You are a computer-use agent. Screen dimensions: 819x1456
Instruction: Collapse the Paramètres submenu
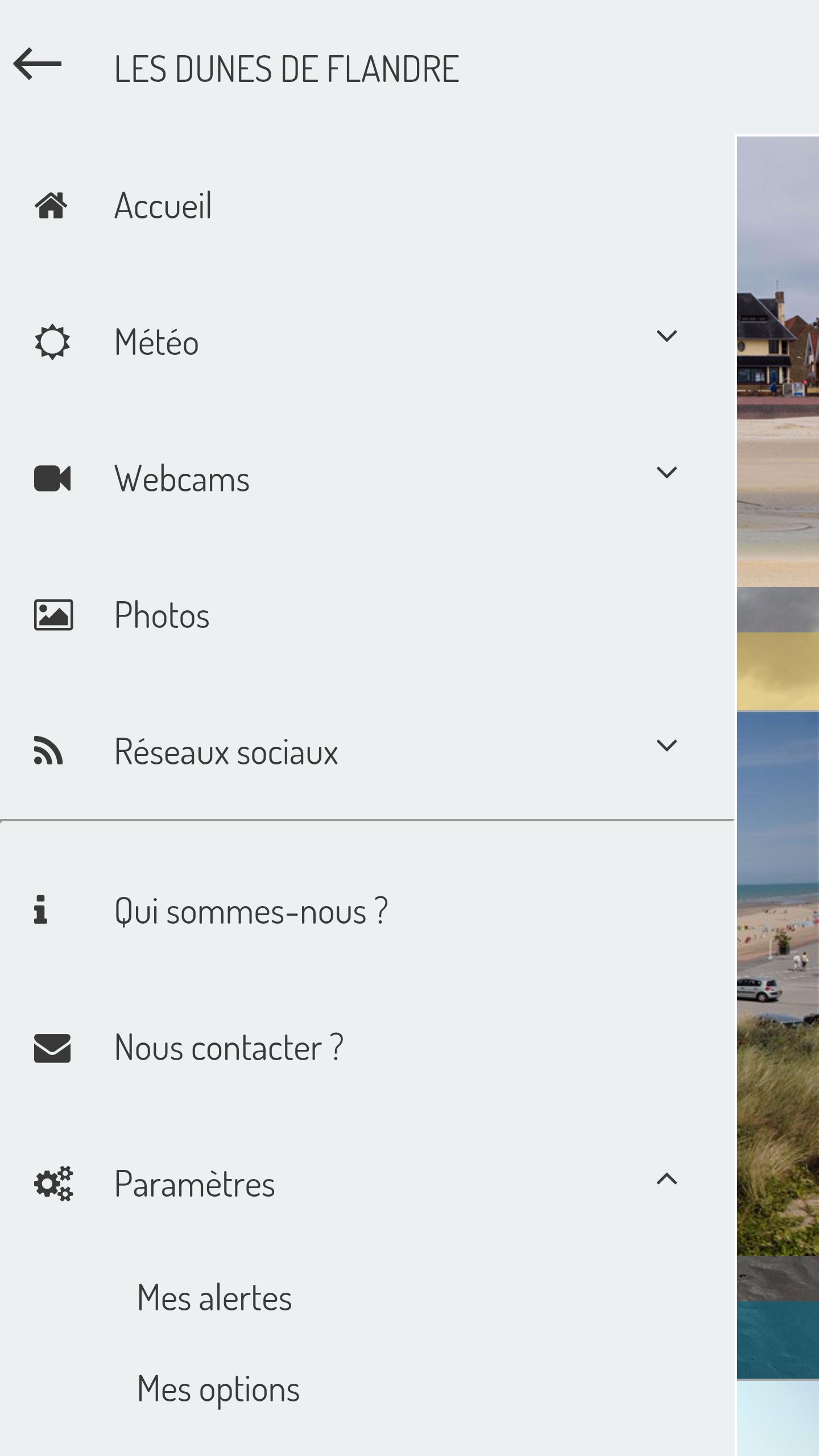pos(666,1179)
